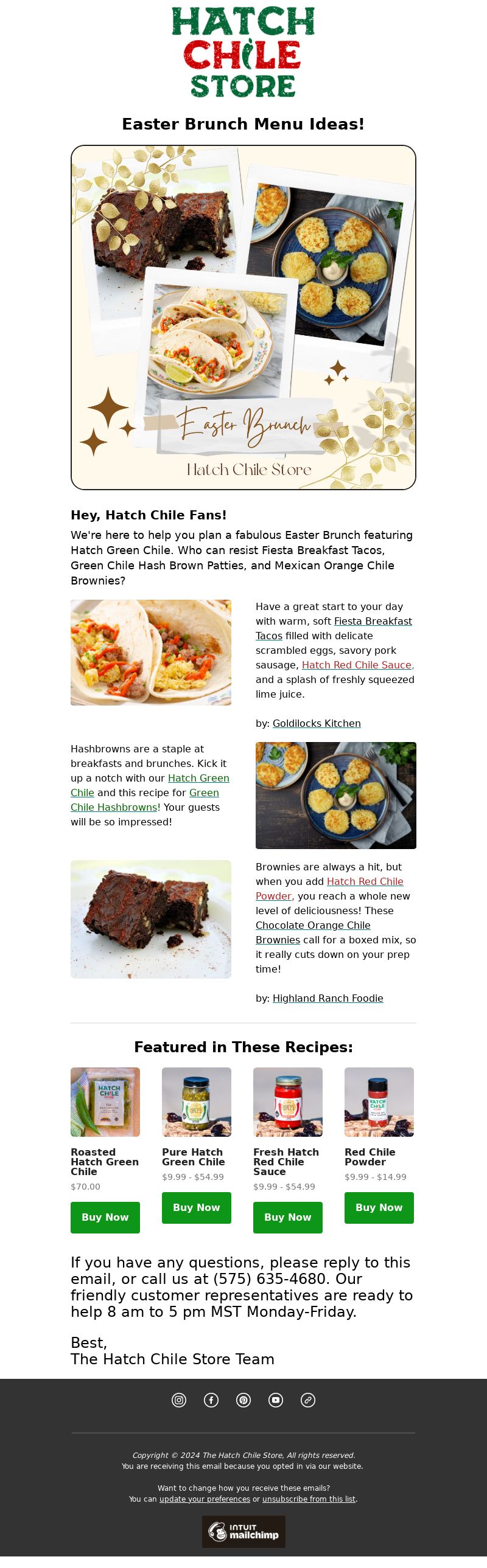Follow the Hatch Red Chile Powder link
Screen dimensions: 487x1568
(x=365, y=882)
